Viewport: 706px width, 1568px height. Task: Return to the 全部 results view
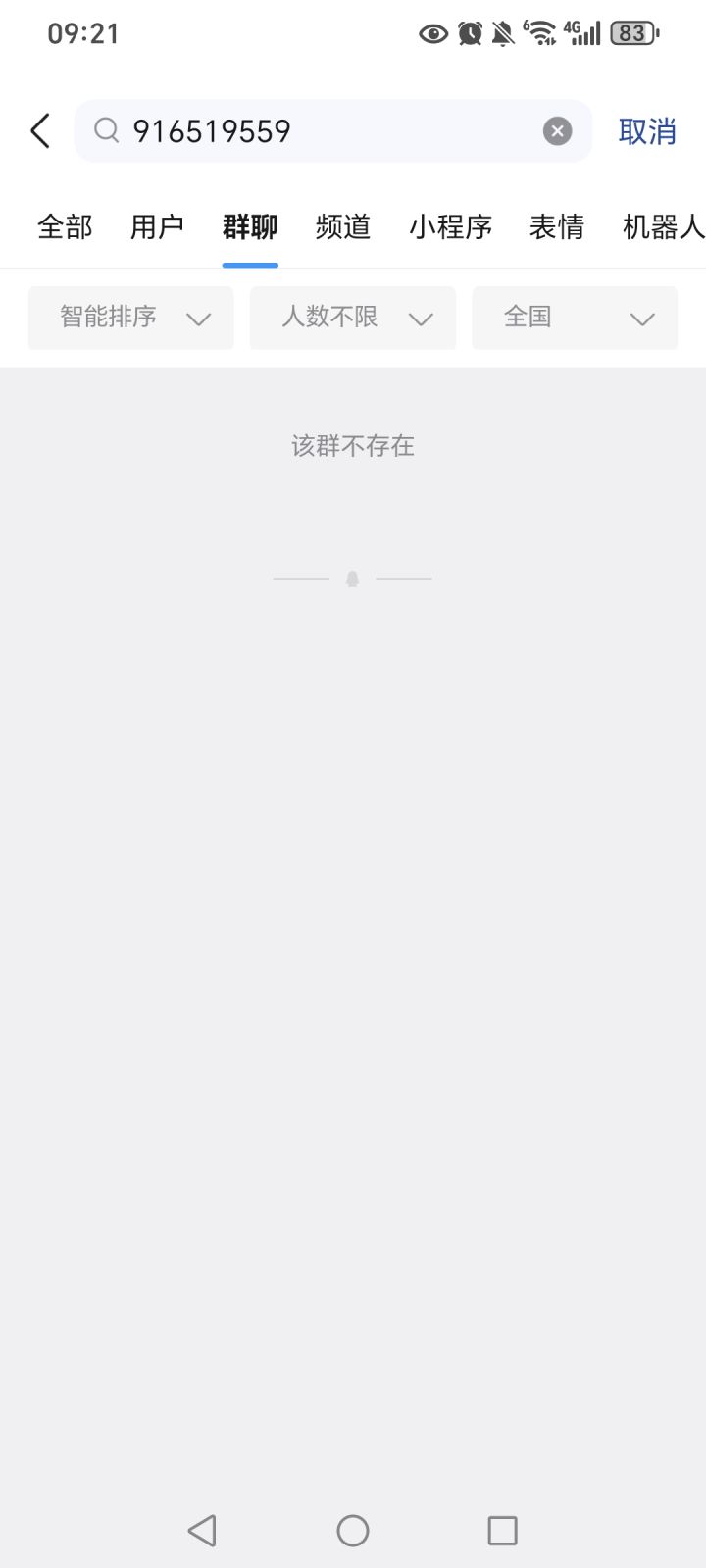coord(64,227)
